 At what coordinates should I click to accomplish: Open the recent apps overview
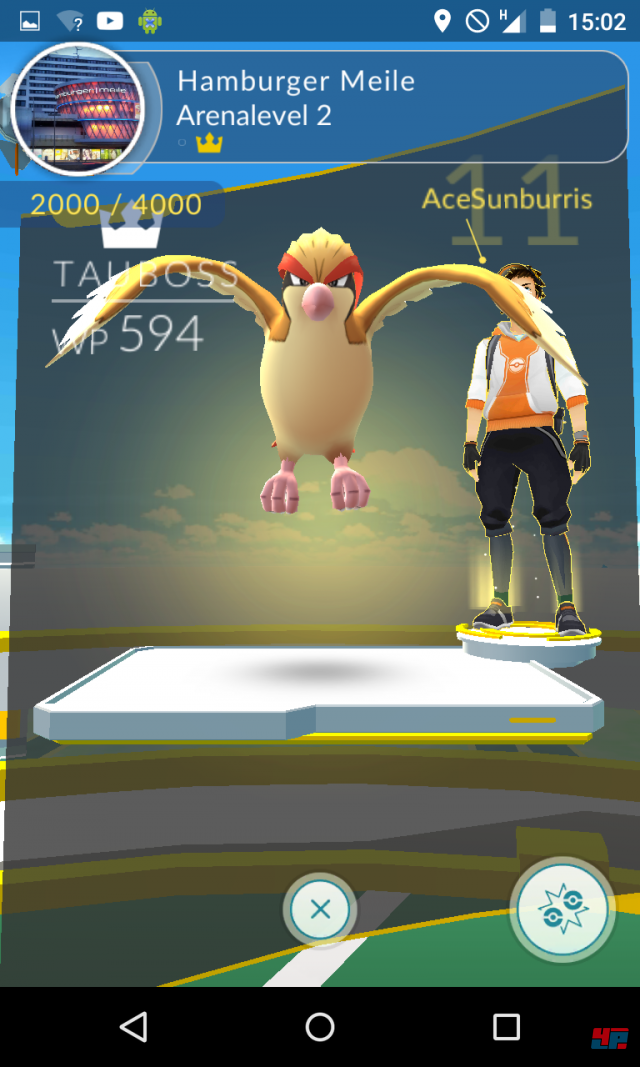point(506,1026)
